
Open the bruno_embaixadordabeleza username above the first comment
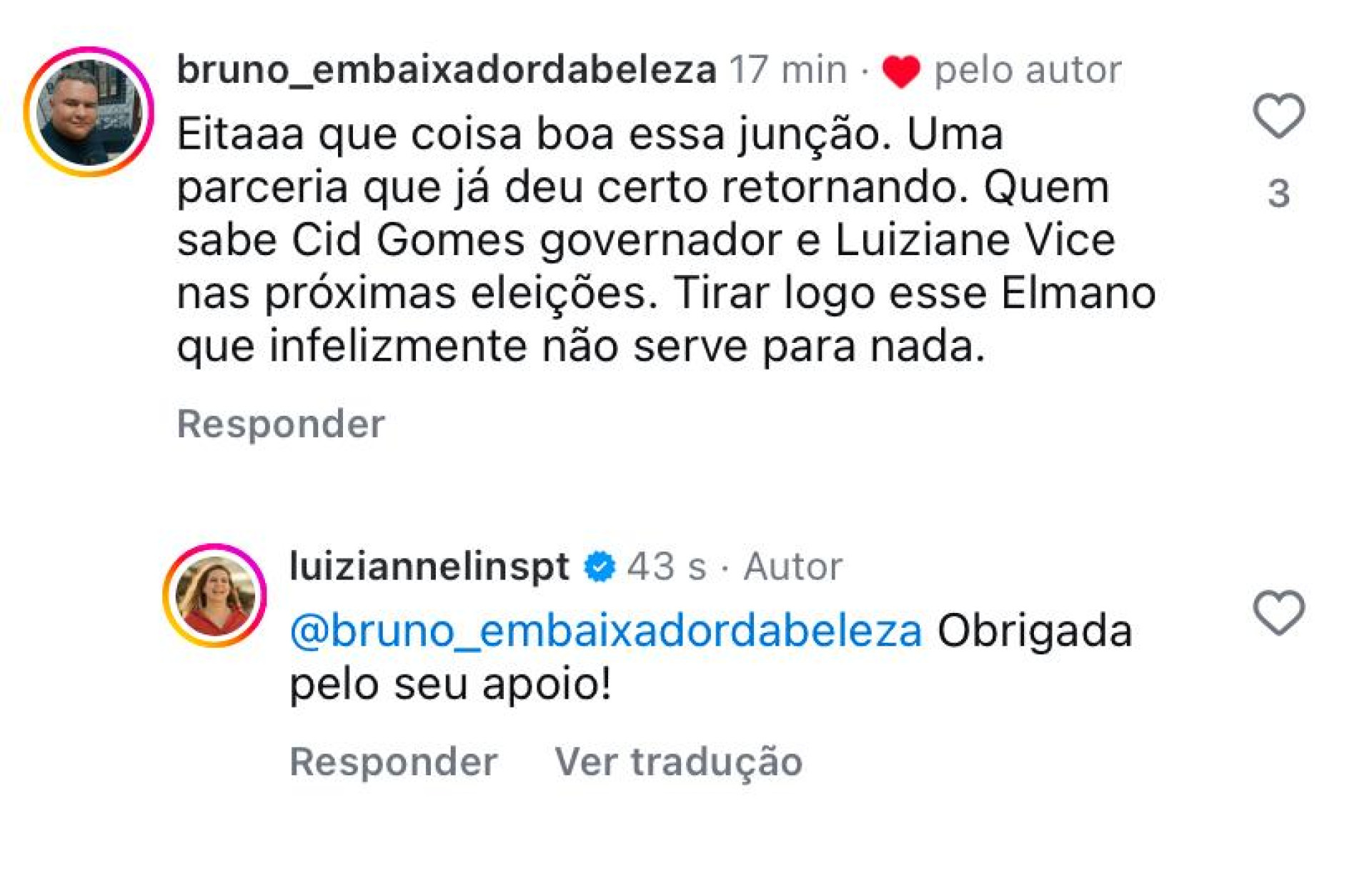point(447,70)
